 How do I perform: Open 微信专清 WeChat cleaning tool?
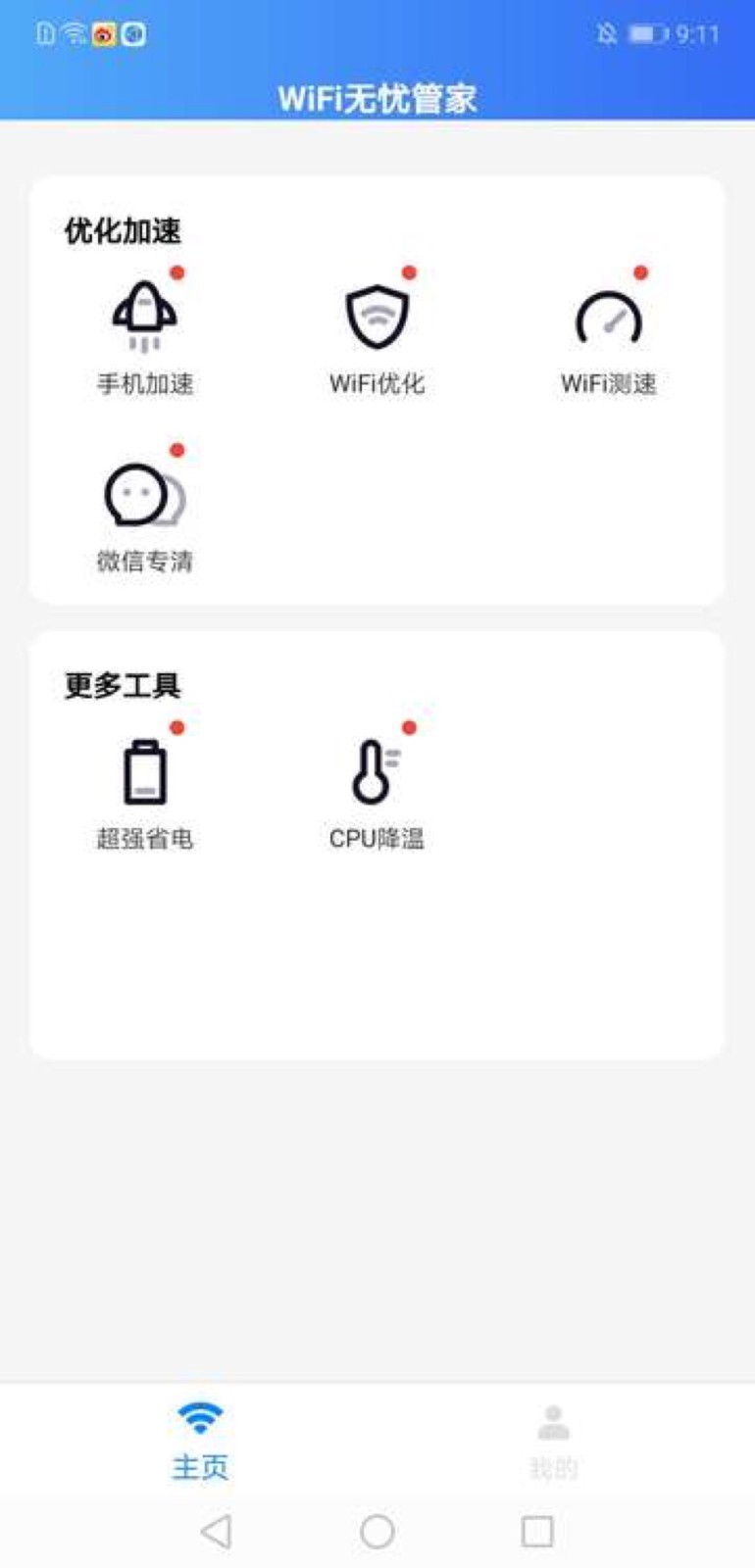tap(144, 495)
